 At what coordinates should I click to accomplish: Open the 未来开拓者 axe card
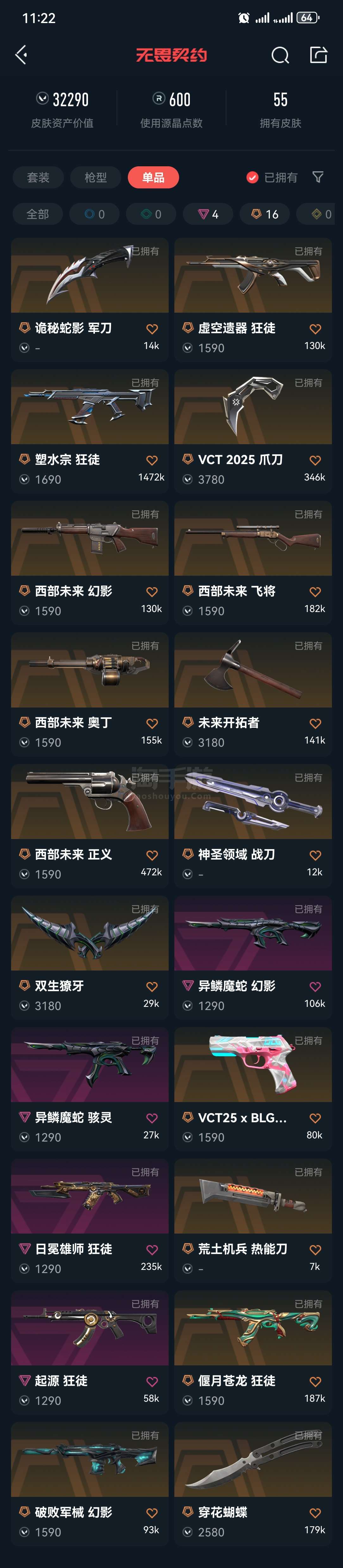(x=253, y=693)
